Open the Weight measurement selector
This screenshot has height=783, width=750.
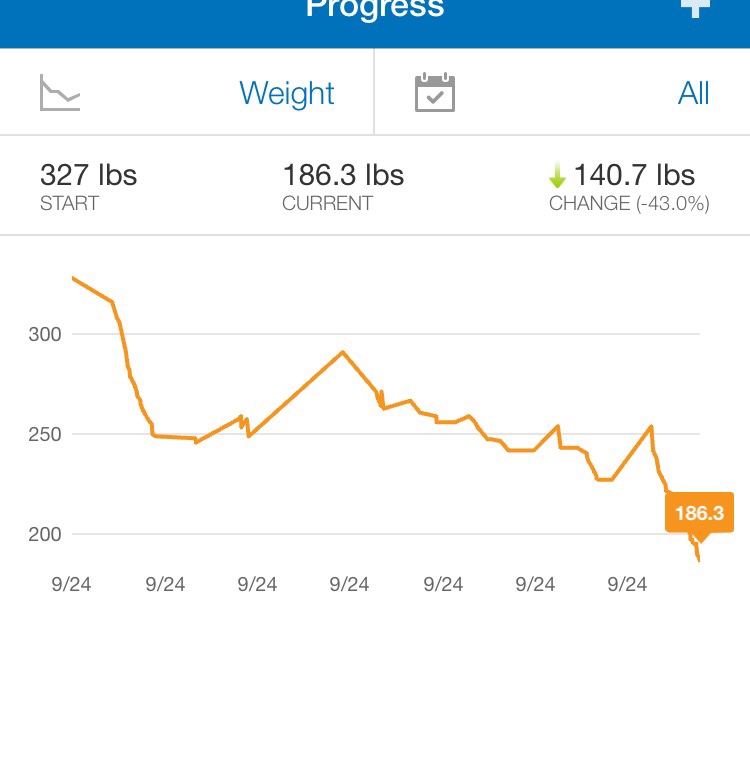pos(187,92)
